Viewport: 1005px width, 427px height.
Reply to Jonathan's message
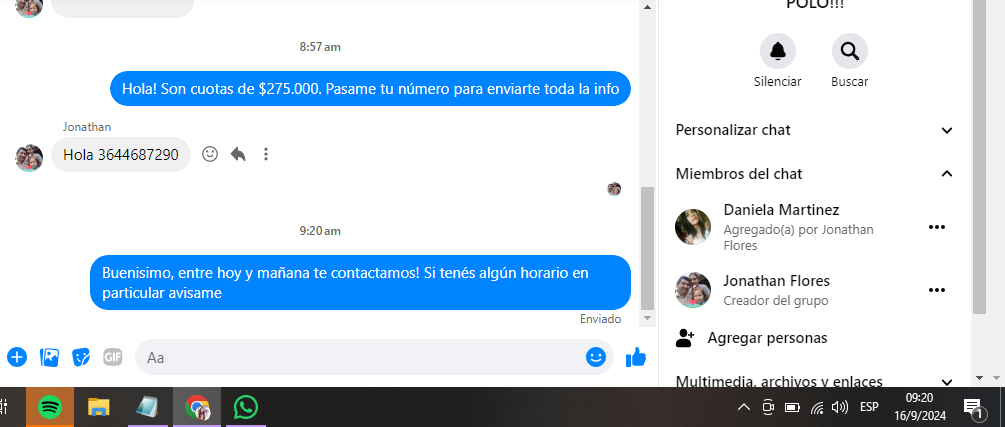pyautogui.click(x=238, y=154)
